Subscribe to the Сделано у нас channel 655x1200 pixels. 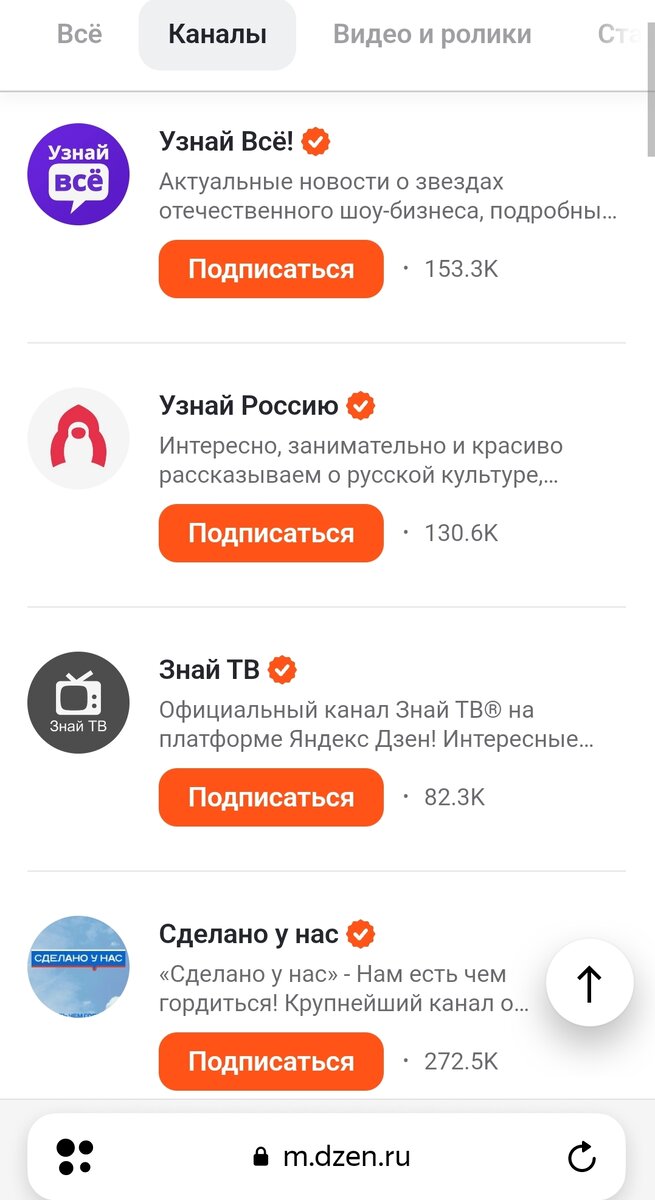(271, 1061)
